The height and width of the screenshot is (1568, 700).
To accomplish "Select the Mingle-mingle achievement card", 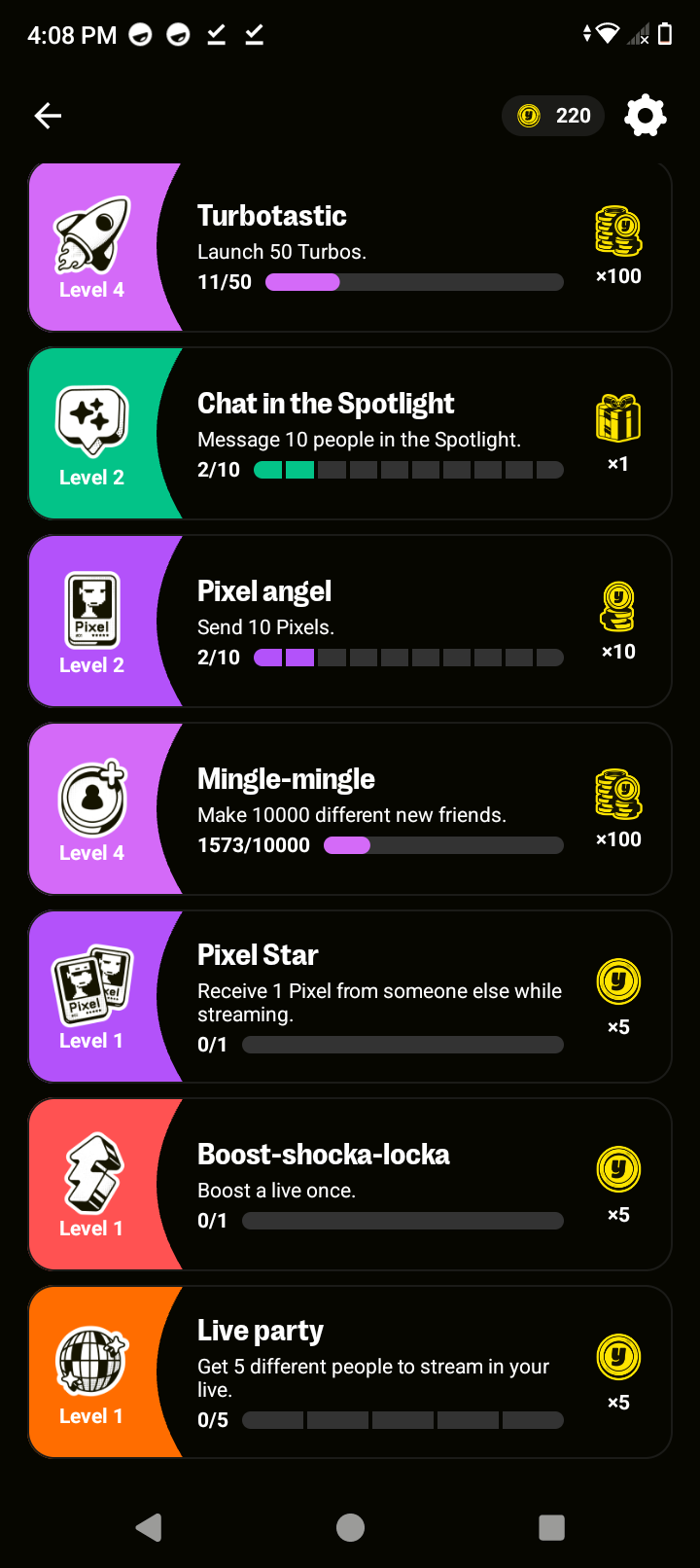I will tap(350, 808).
